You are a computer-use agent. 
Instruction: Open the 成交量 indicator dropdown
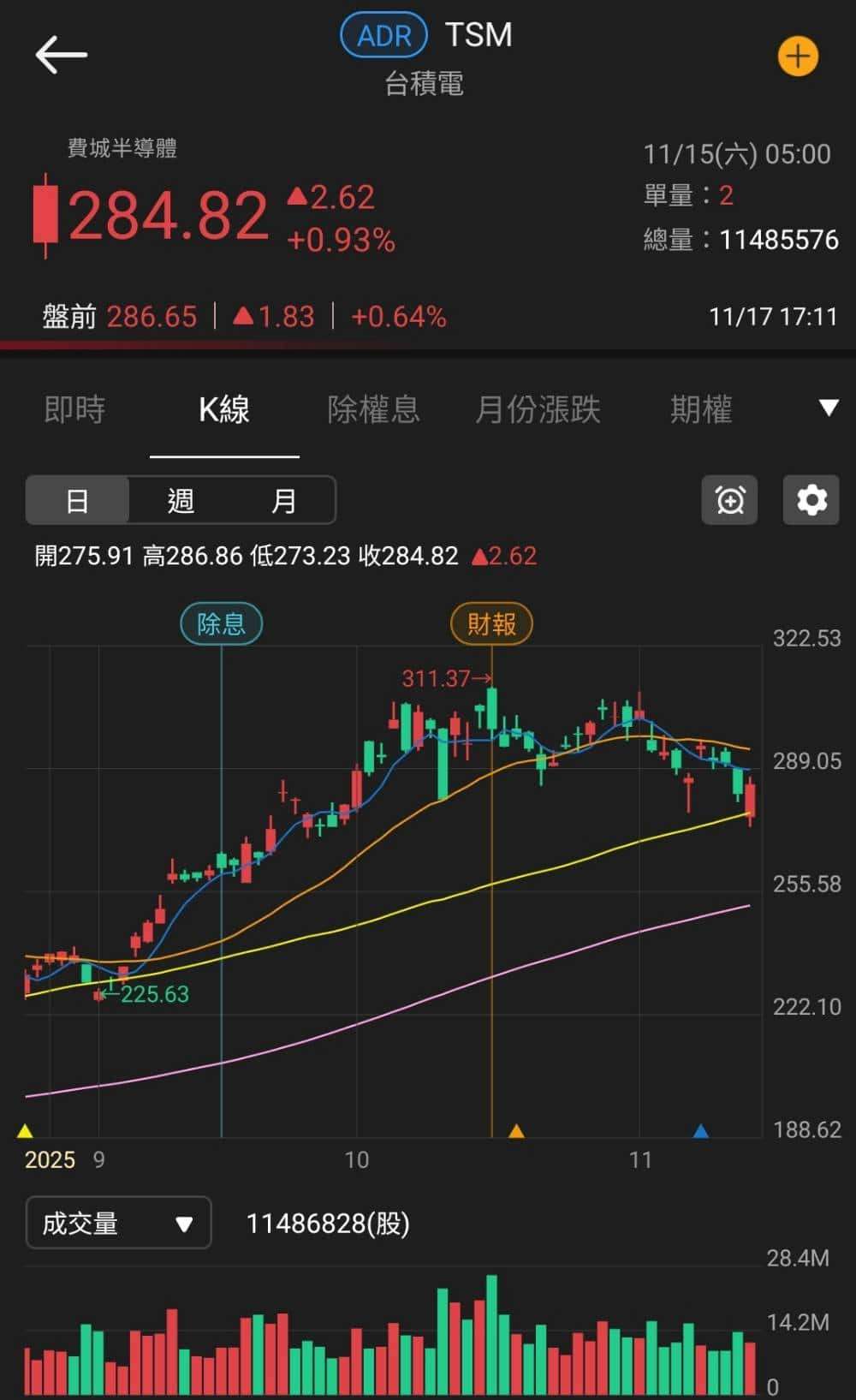(118, 1223)
